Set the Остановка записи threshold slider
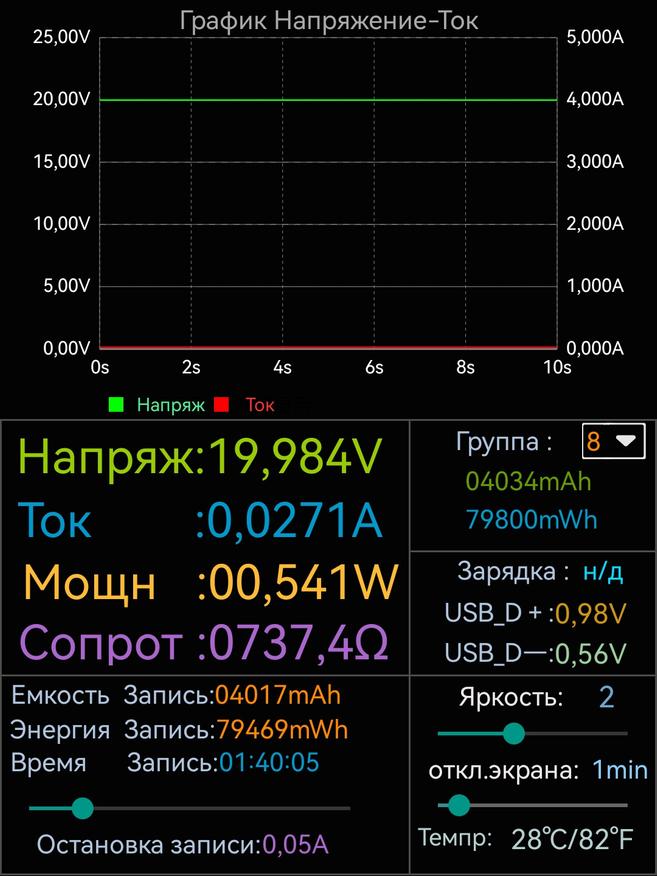 (83, 808)
